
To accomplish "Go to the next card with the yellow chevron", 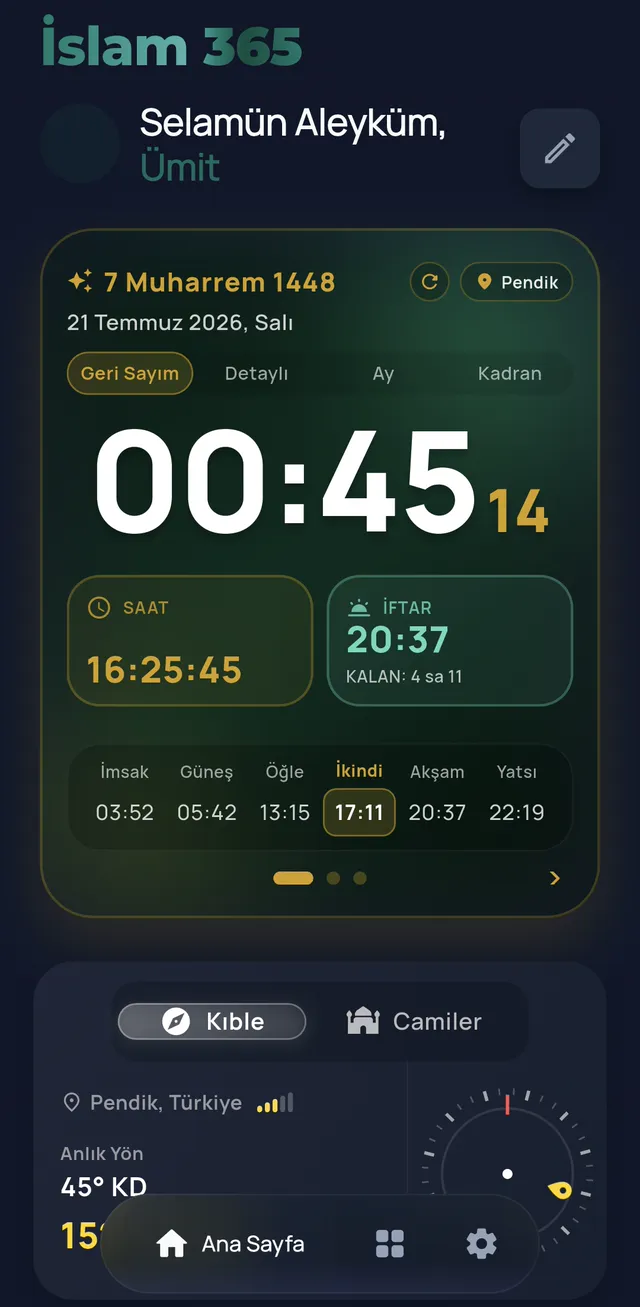I will click(x=555, y=878).
